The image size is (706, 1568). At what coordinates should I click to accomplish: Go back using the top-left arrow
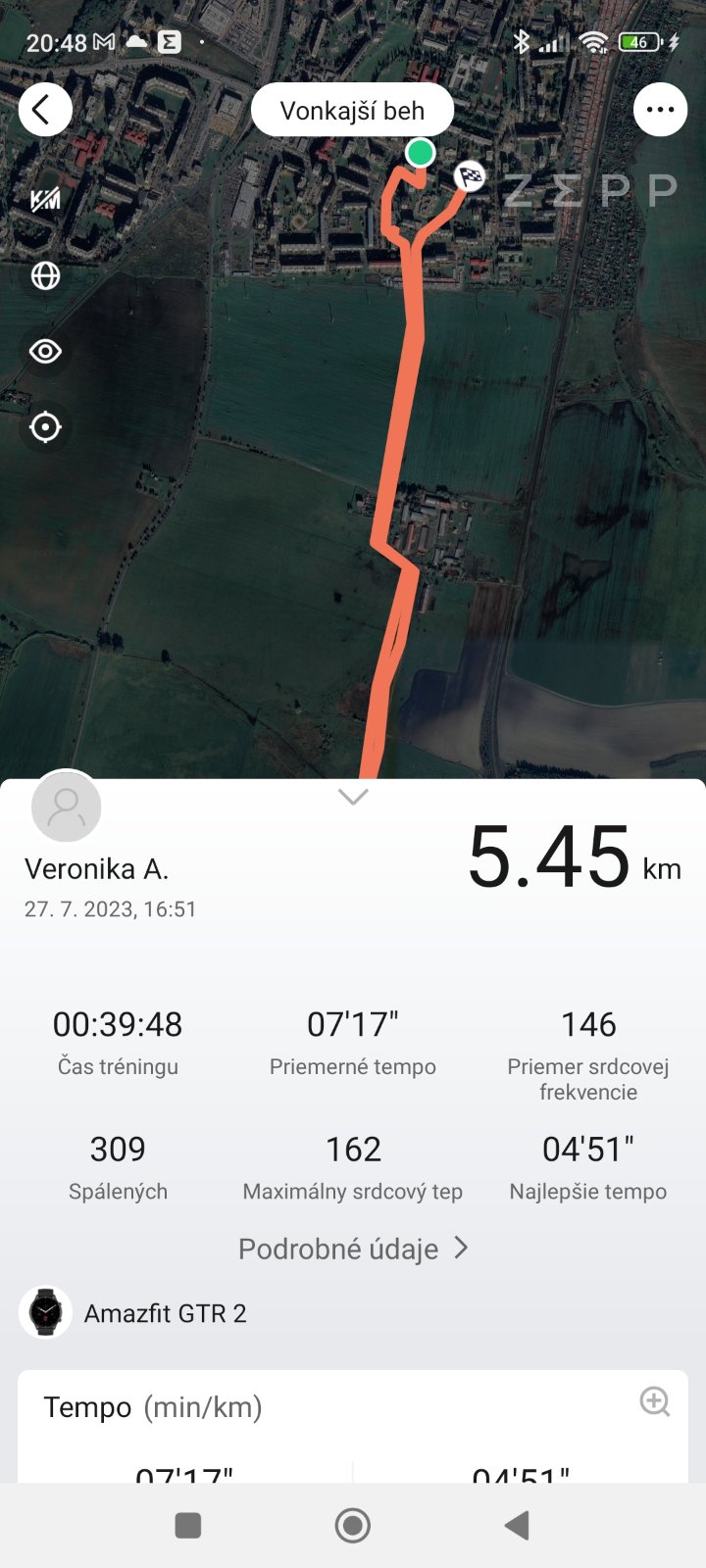[x=45, y=109]
